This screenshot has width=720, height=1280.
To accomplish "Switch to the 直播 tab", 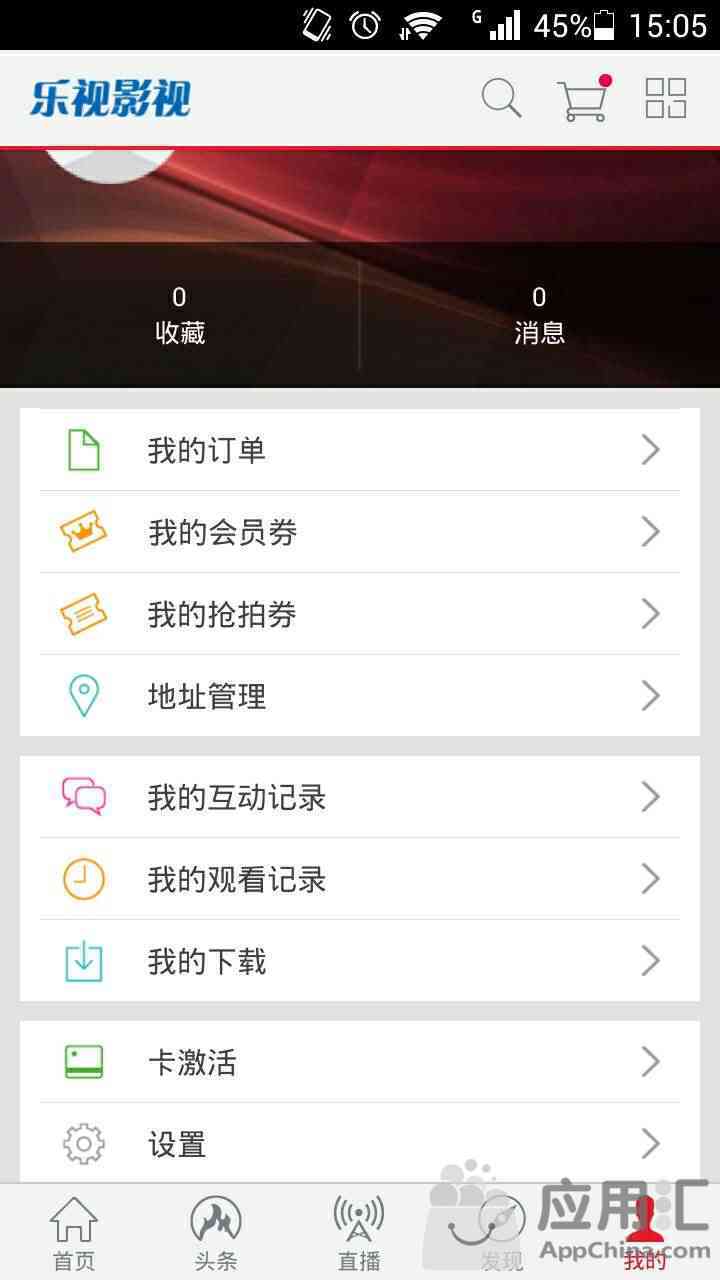I will tap(359, 1233).
